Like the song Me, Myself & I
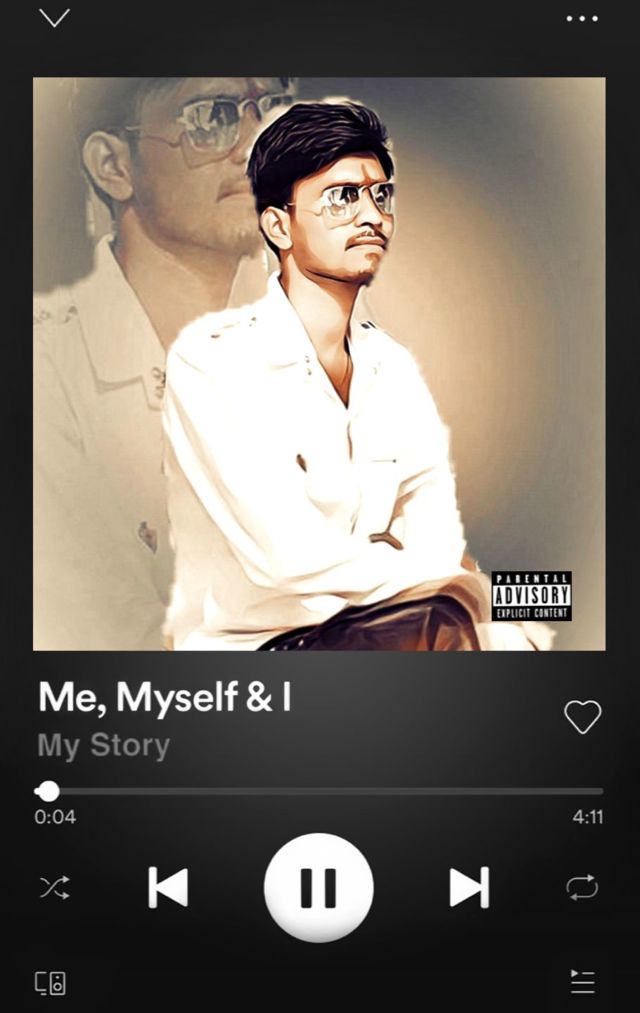640x1013 pixels. coord(582,716)
